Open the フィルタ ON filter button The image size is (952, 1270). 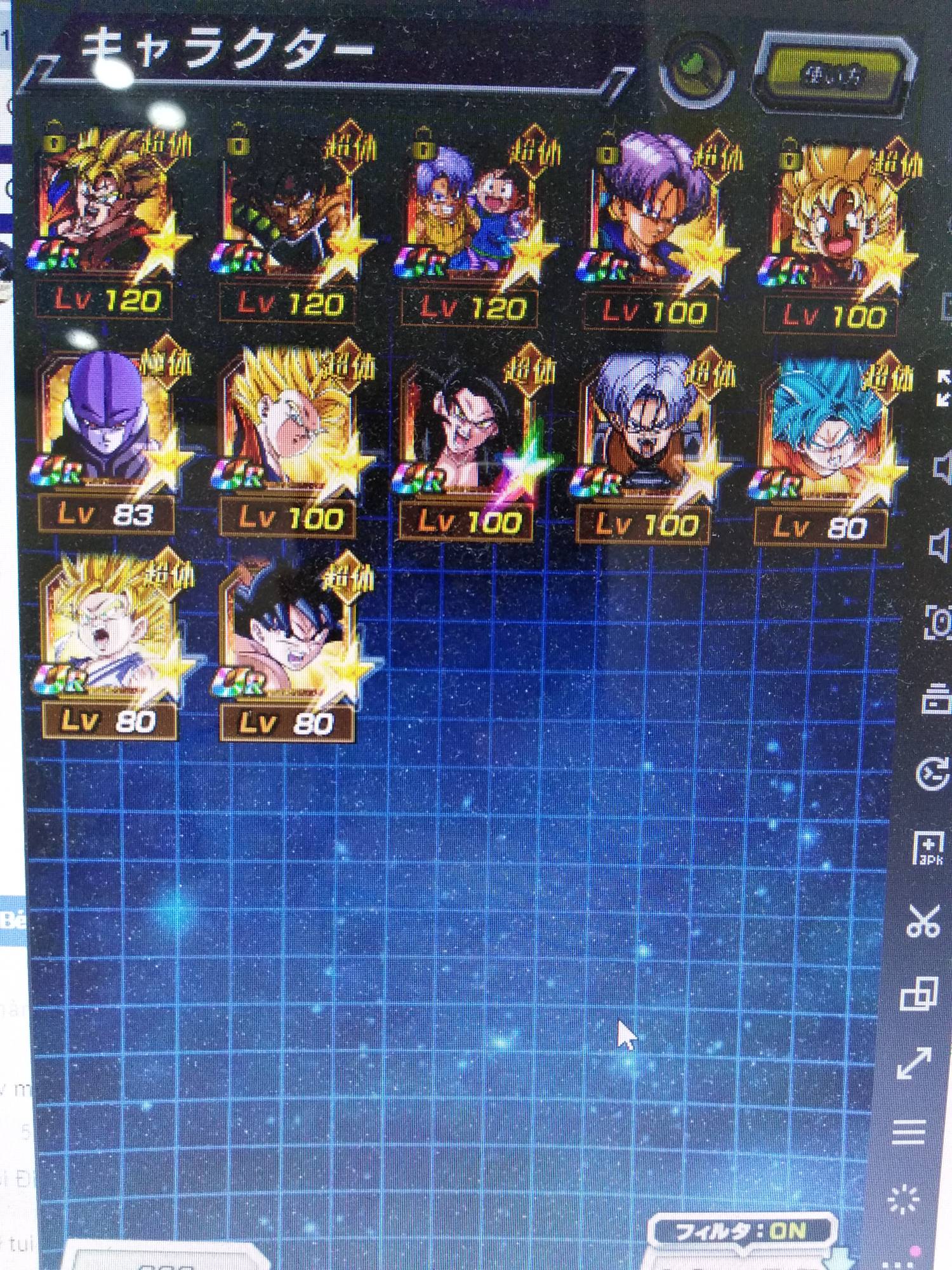[743, 1233]
